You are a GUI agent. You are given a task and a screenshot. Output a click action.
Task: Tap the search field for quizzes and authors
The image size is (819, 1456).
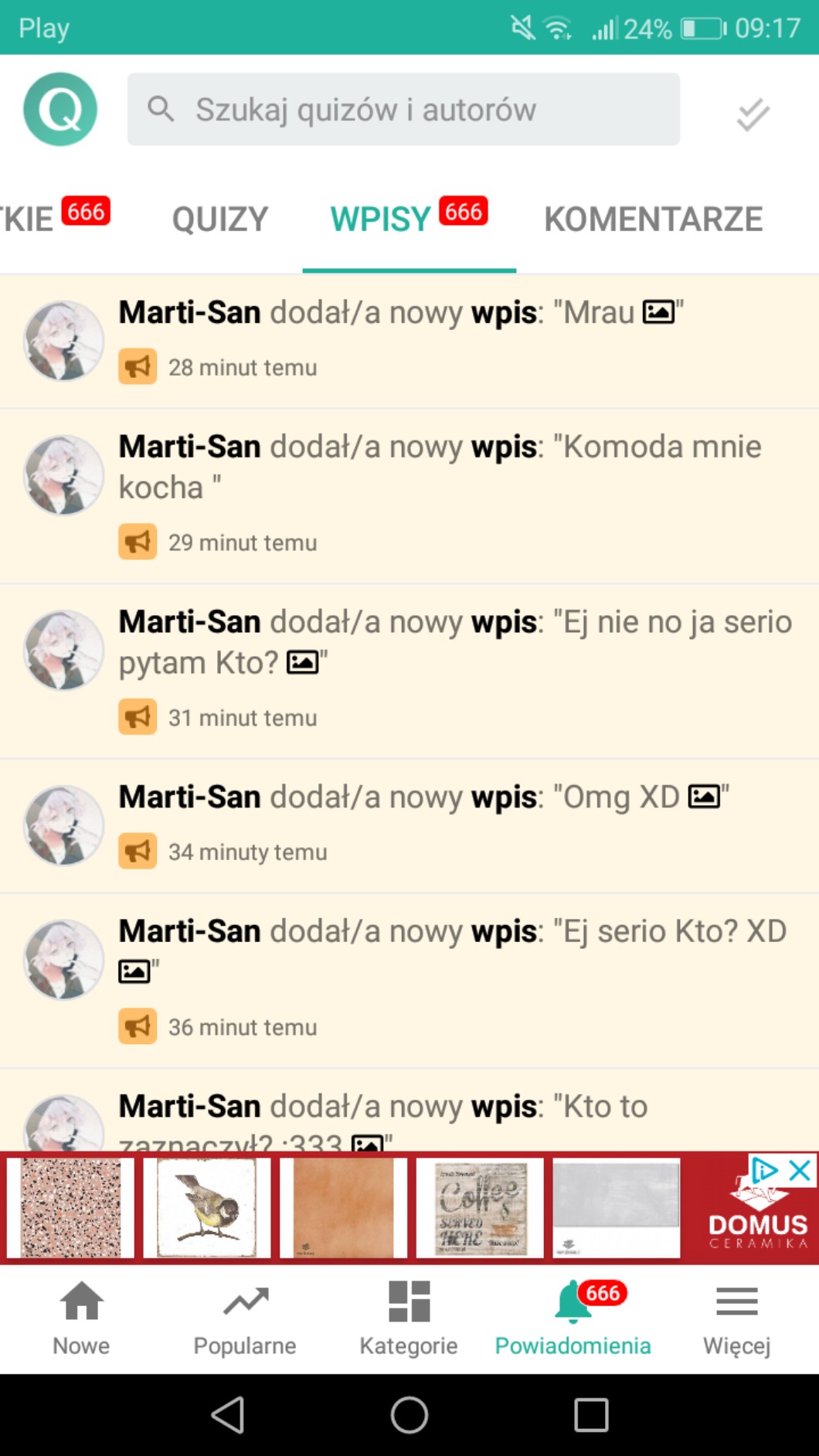[403, 110]
